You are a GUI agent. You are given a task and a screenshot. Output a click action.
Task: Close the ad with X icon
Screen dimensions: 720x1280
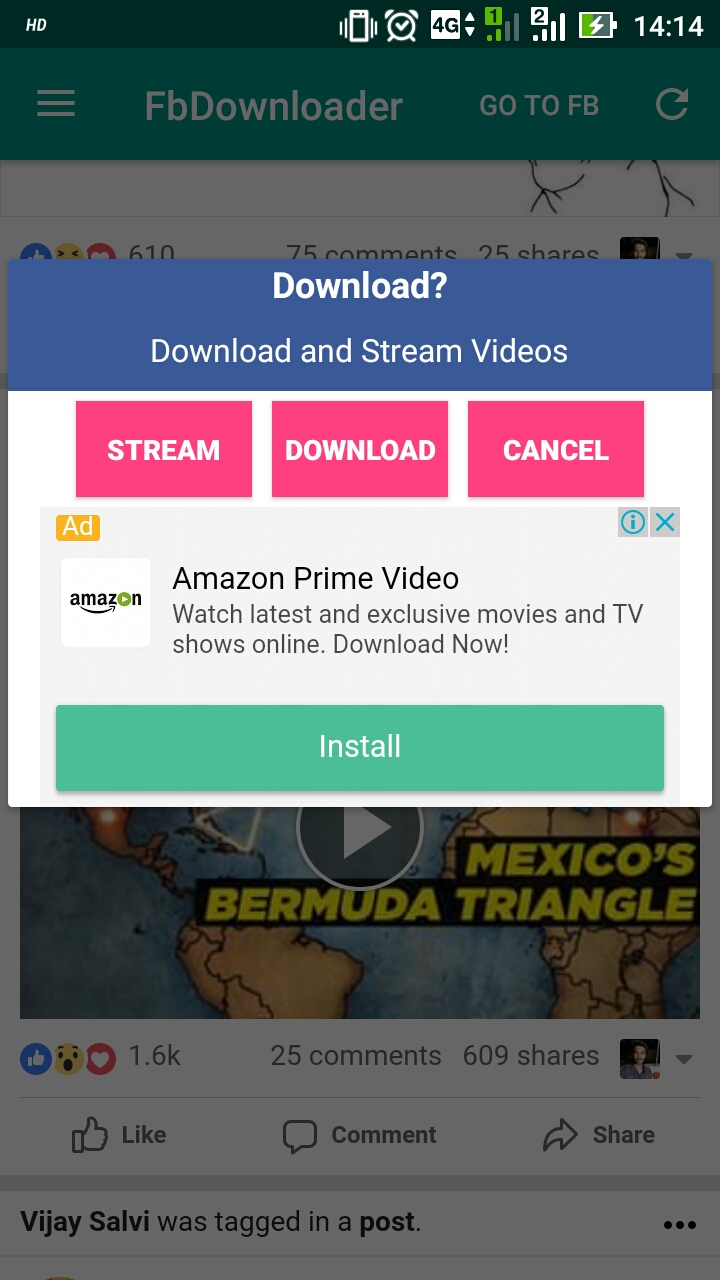coord(665,522)
